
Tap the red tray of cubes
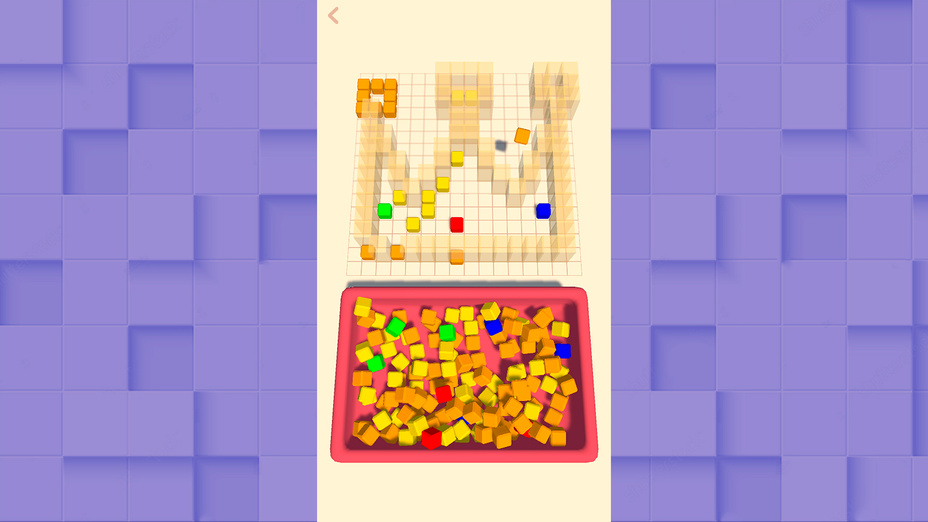[x=464, y=375]
